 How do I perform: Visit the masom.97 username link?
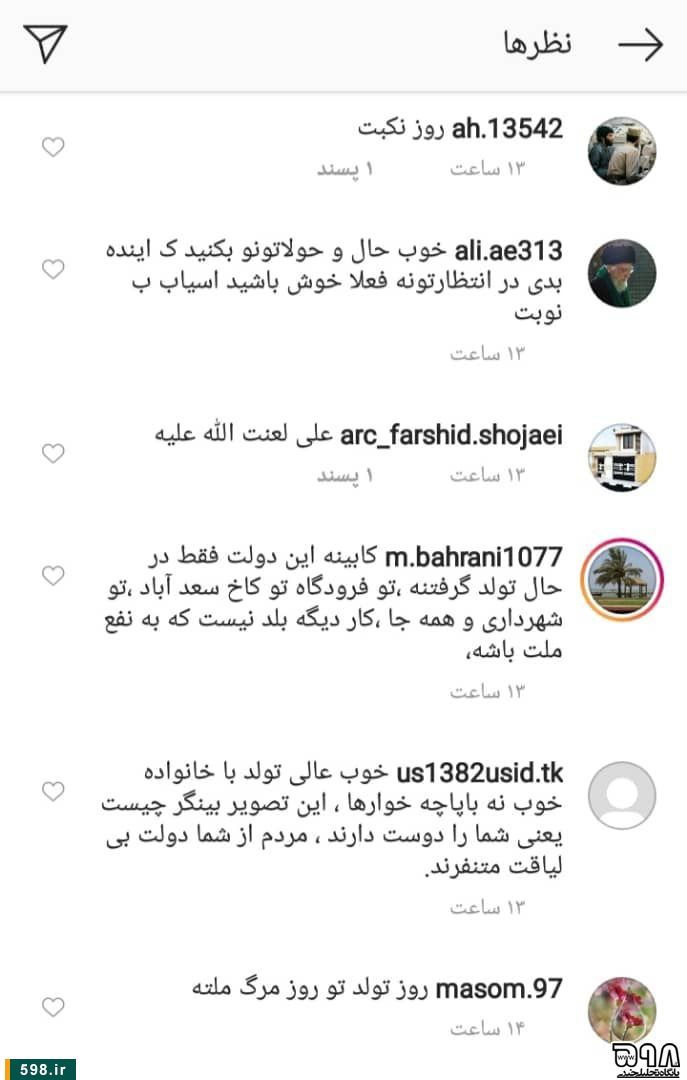pos(499,989)
